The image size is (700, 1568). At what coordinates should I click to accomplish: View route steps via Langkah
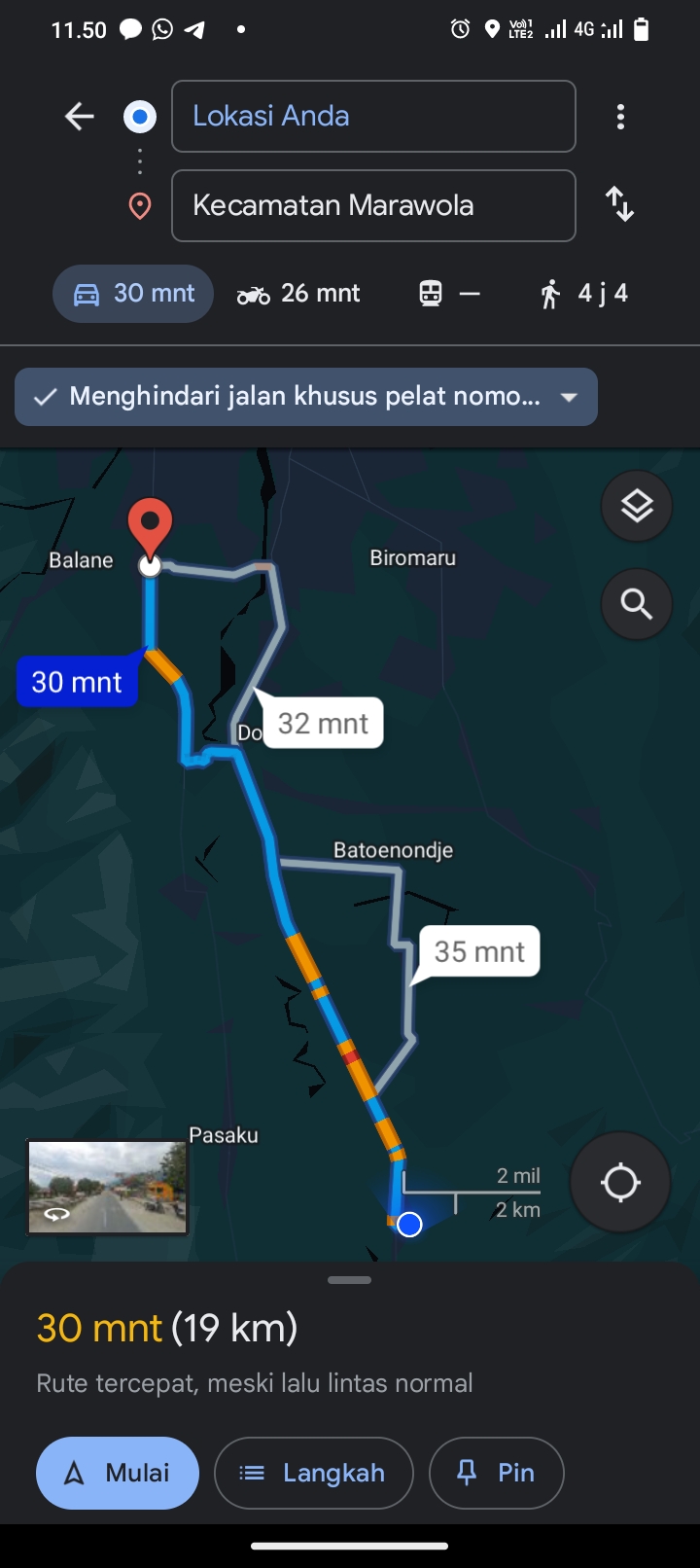(314, 1473)
